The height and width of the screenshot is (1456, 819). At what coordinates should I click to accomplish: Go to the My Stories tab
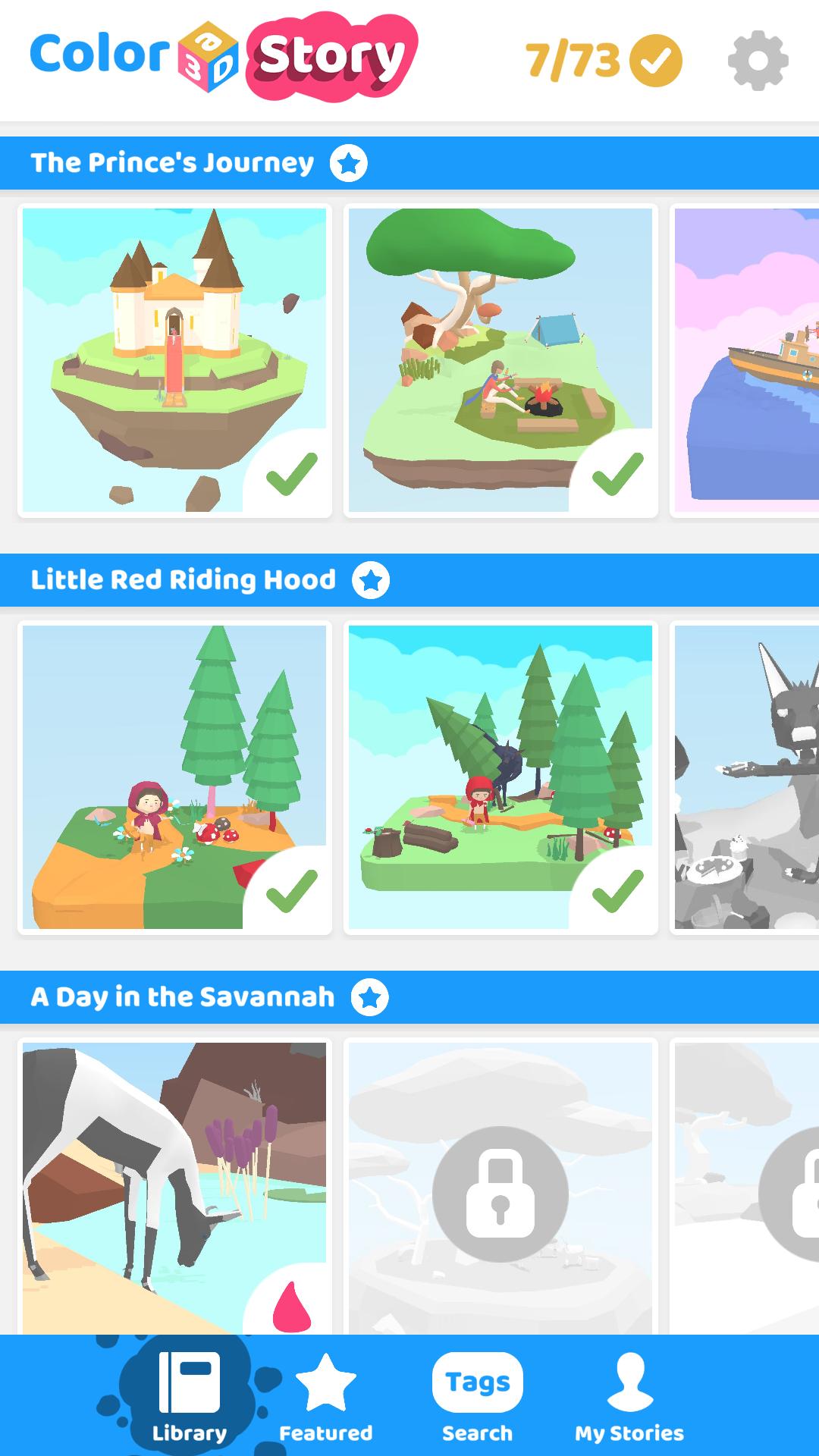(629, 1398)
